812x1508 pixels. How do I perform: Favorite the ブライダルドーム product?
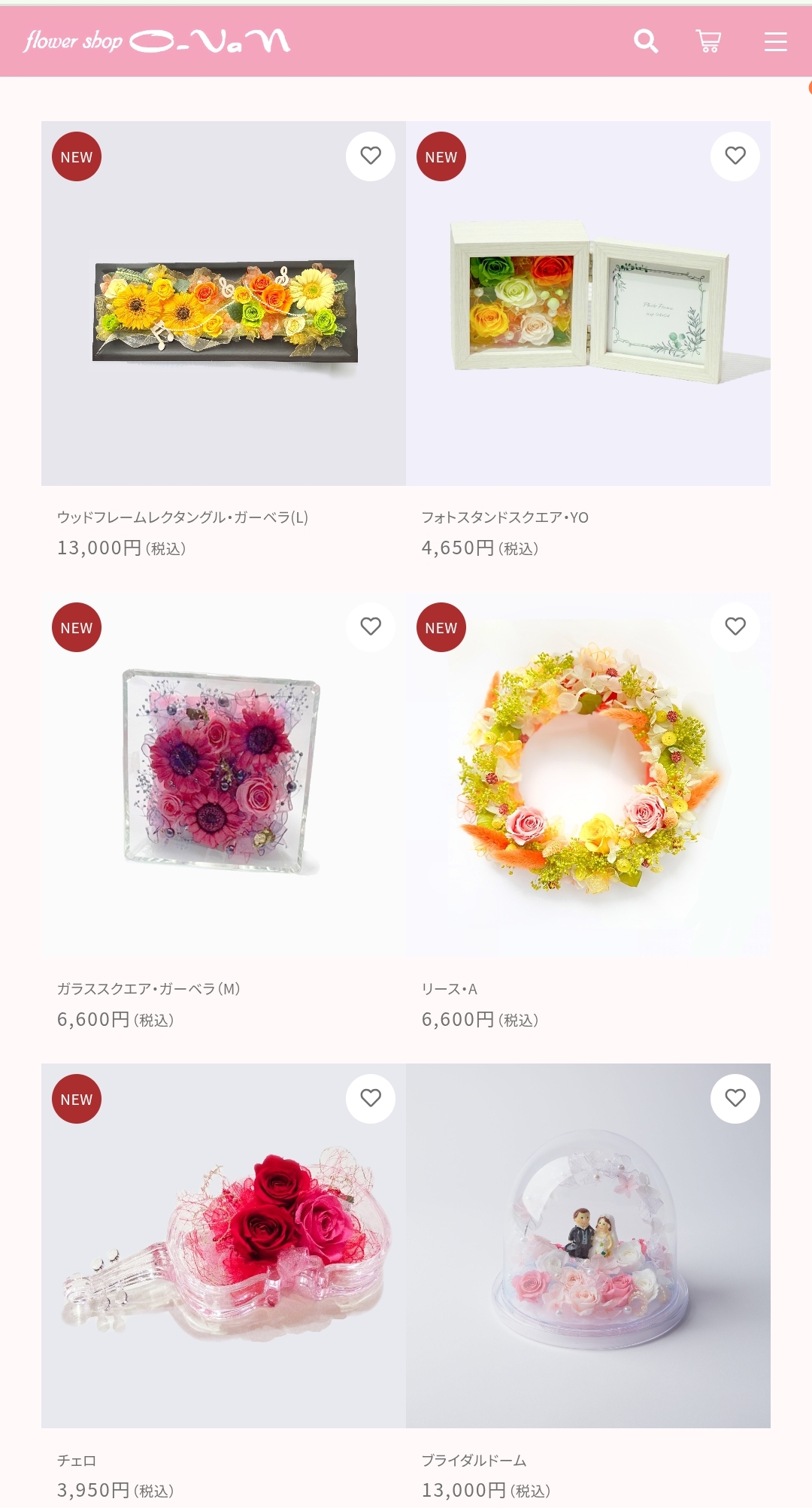[x=735, y=1098]
